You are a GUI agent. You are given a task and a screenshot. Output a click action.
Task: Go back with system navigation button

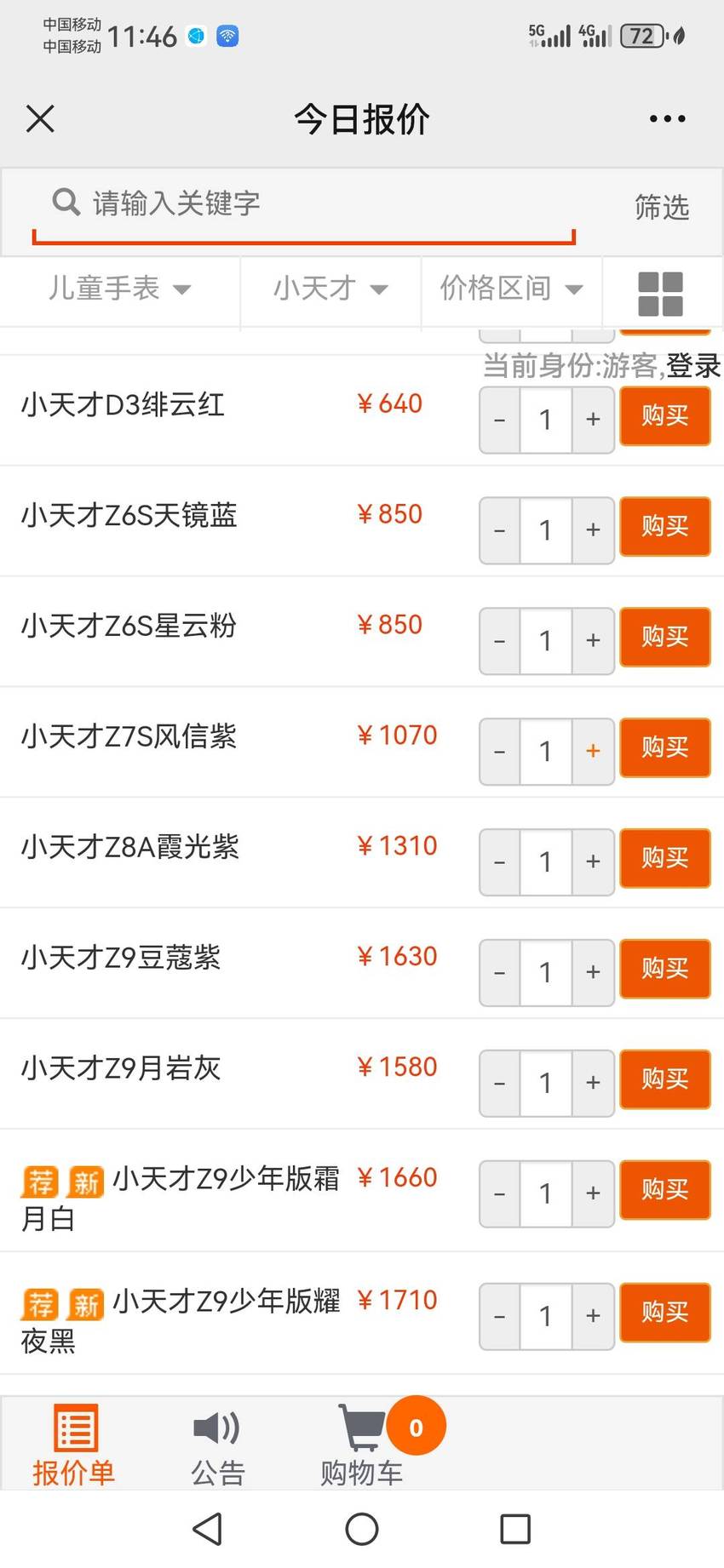(x=208, y=1529)
